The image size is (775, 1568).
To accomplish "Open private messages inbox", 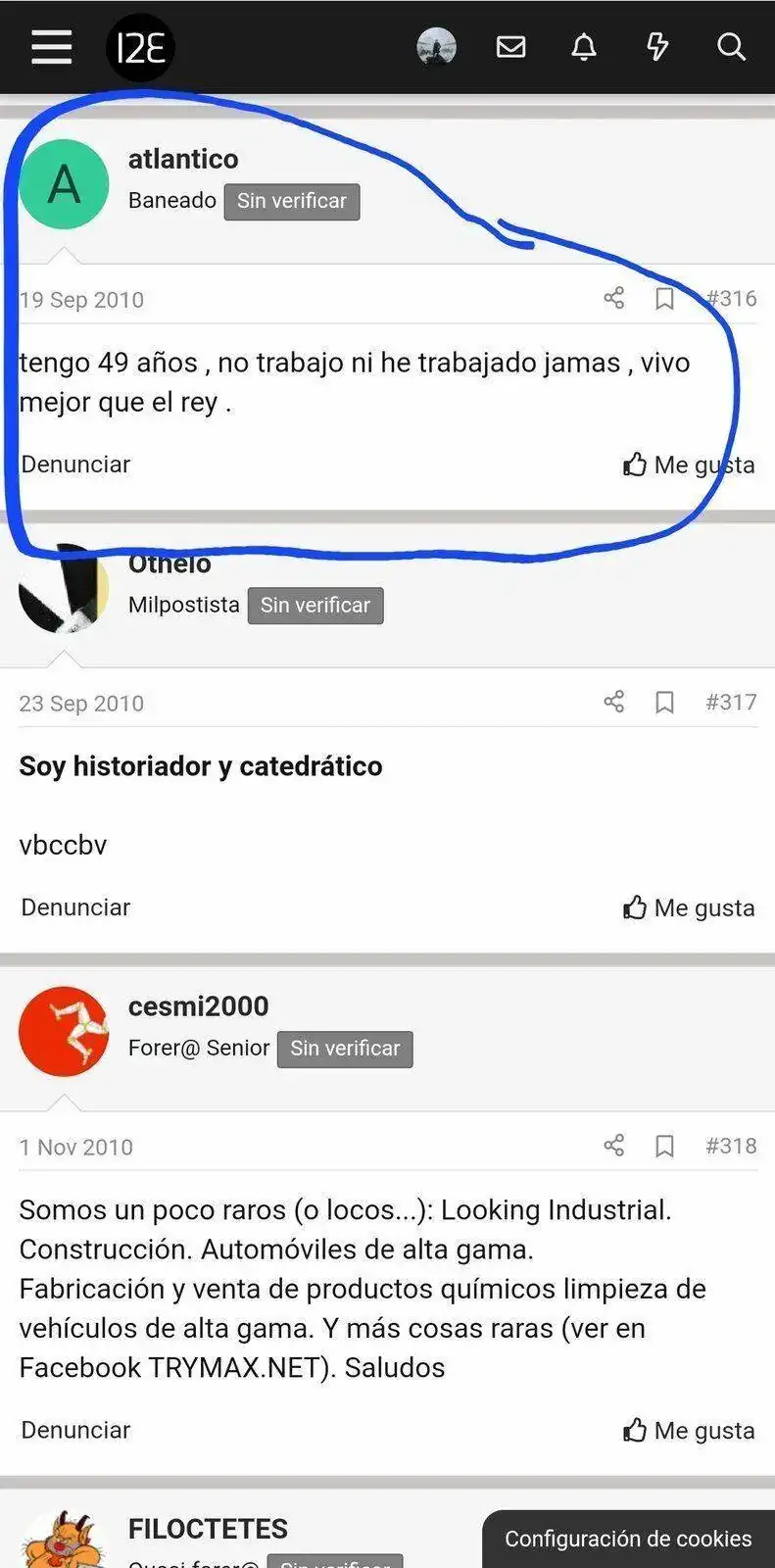I will (510, 47).
